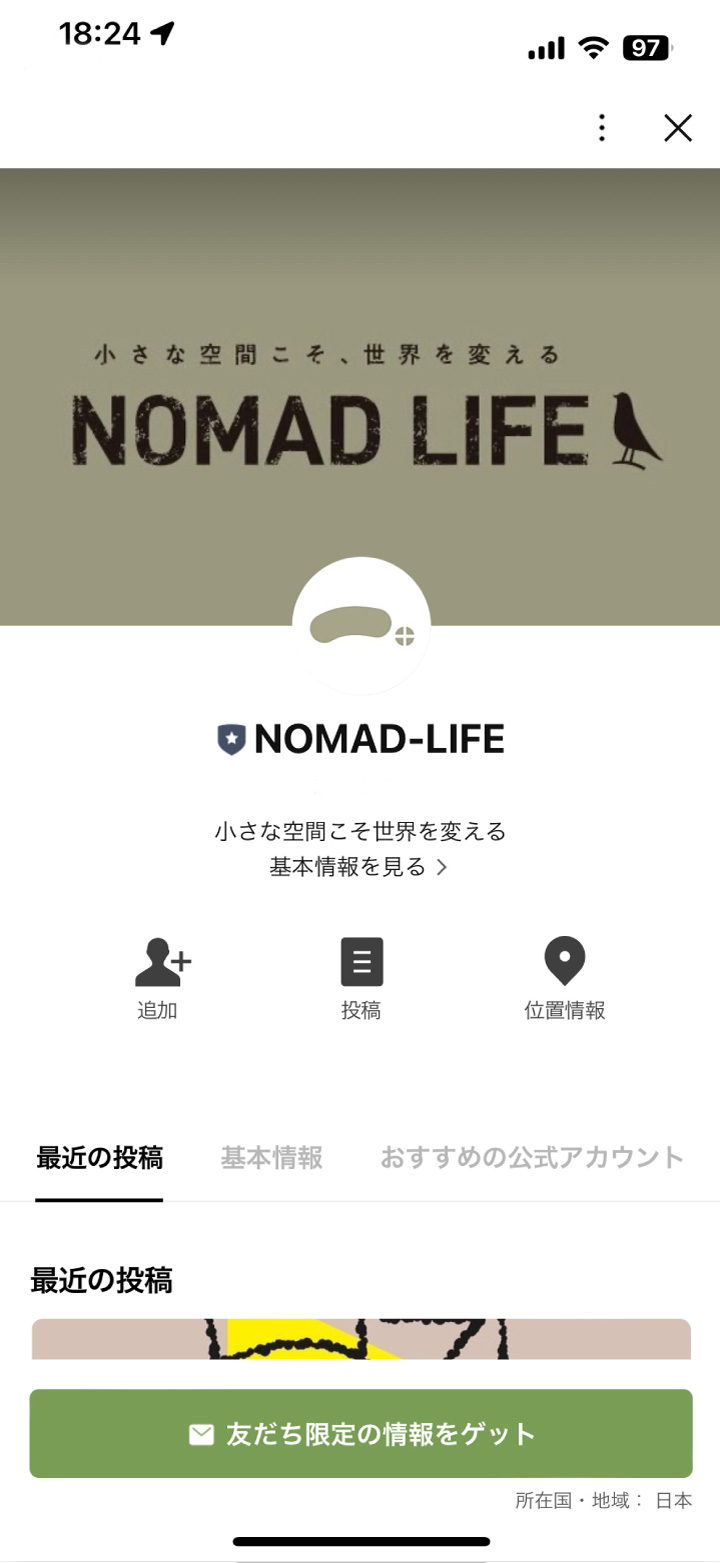The image size is (720, 1563).
Task: Open the 投稿 posts button
Action: 361,978
